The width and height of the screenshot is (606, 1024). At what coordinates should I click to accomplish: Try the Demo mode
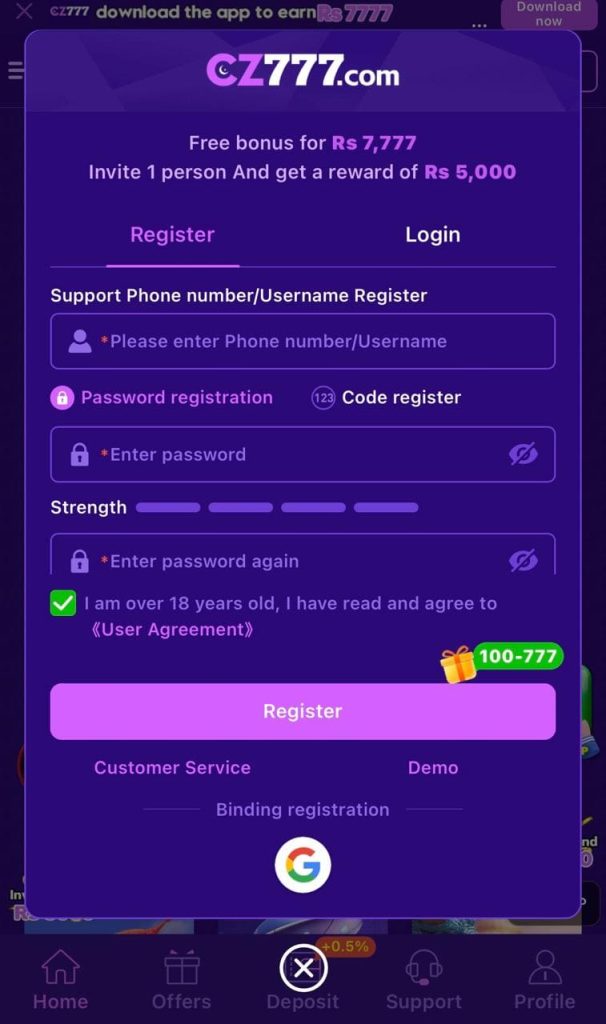pos(432,768)
